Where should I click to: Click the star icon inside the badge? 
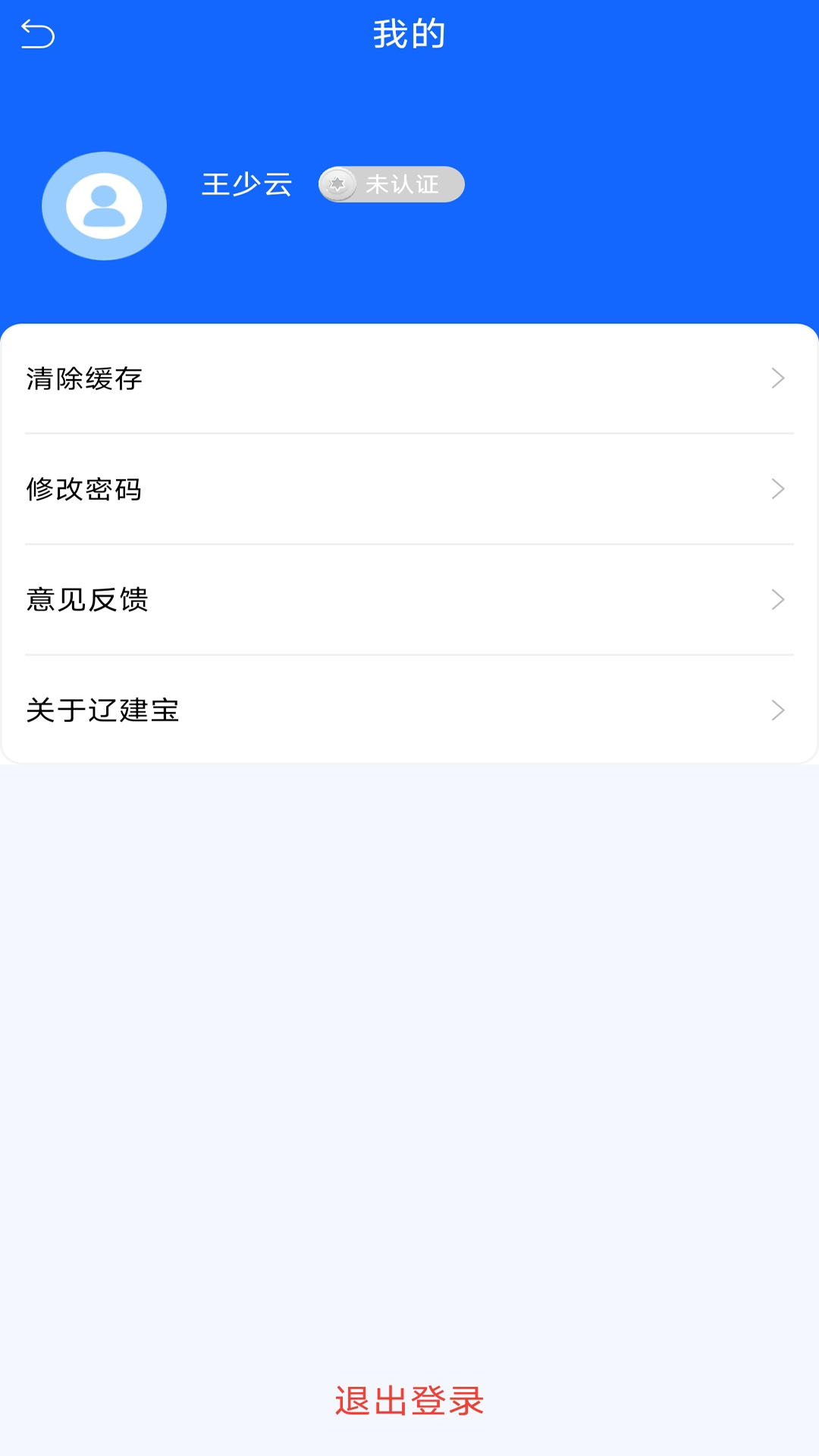pyautogui.click(x=339, y=184)
